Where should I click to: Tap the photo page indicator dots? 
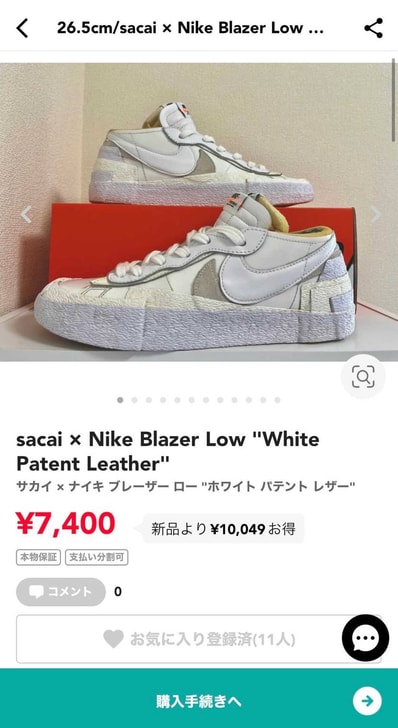(199, 400)
